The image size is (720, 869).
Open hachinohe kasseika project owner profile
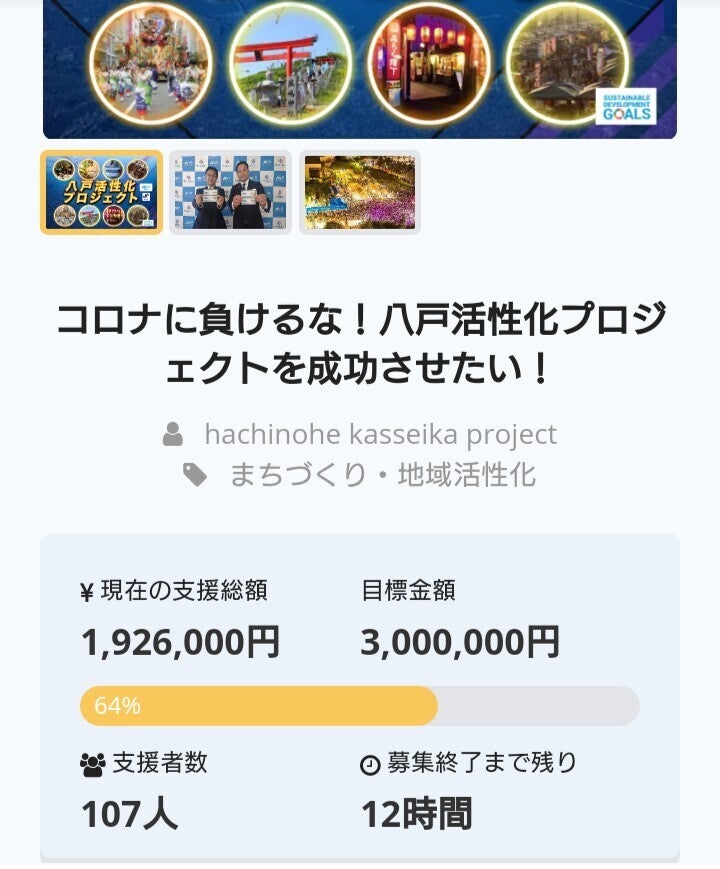(379, 435)
